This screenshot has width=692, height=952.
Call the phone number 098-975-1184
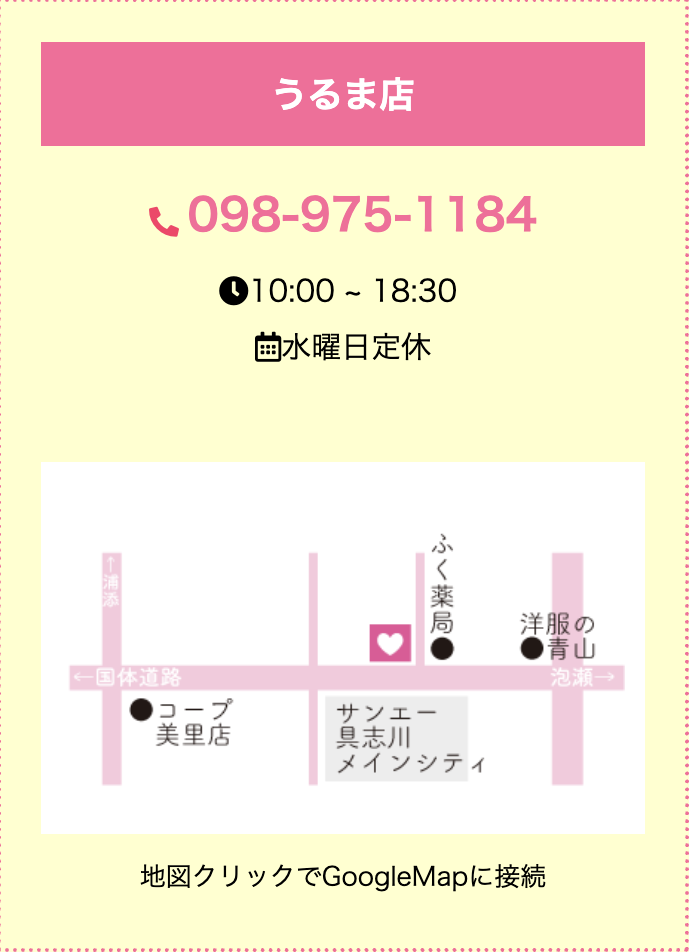pyautogui.click(x=361, y=215)
